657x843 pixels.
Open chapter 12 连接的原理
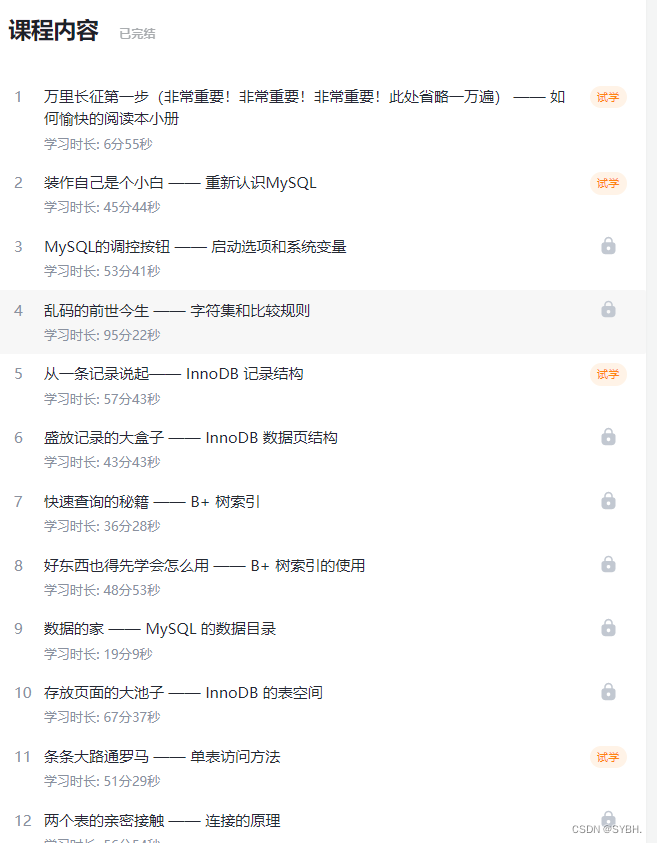click(x=162, y=820)
